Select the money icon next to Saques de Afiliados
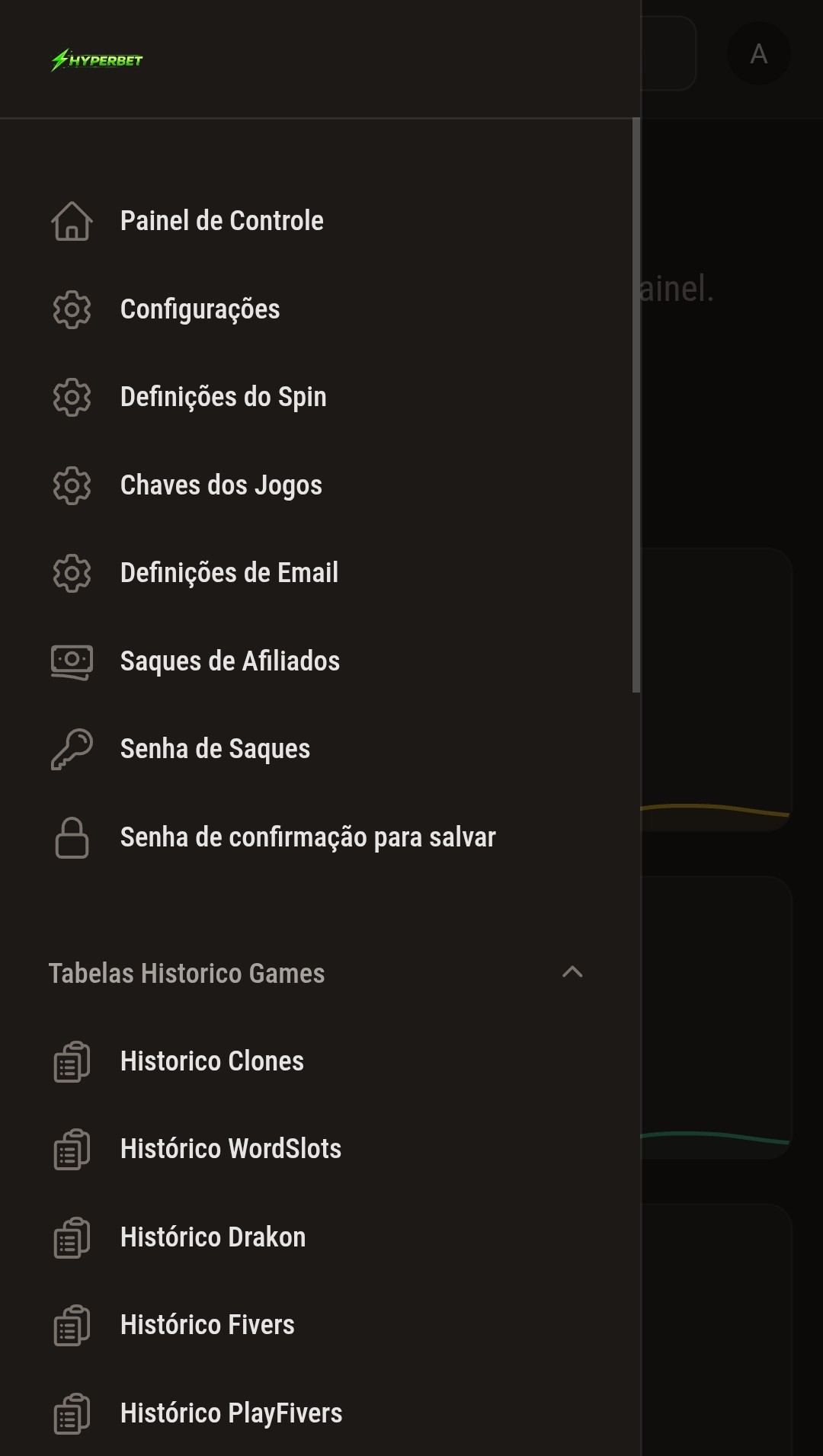 pos(71,661)
